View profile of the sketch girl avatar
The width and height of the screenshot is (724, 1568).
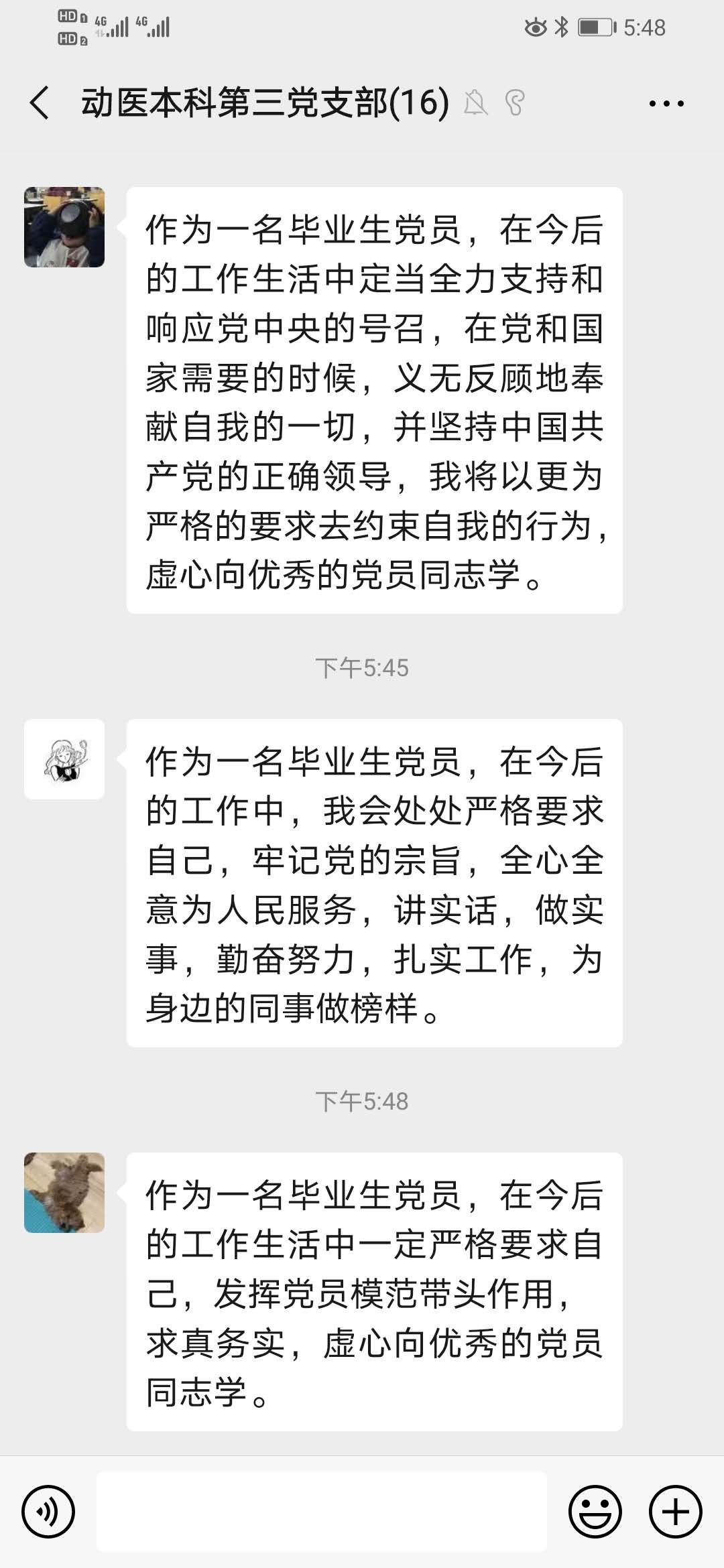tap(64, 759)
